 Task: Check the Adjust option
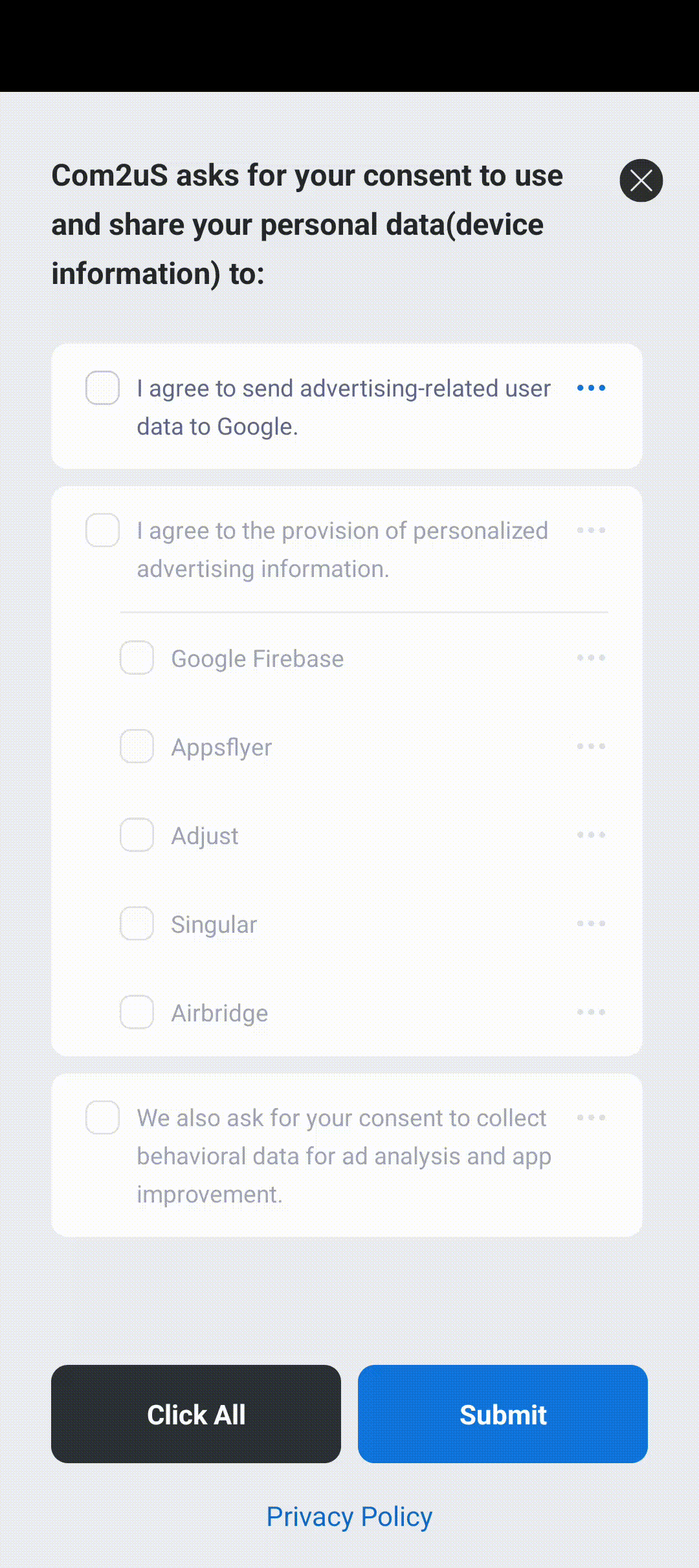pyautogui.click(x=137, y=835)
